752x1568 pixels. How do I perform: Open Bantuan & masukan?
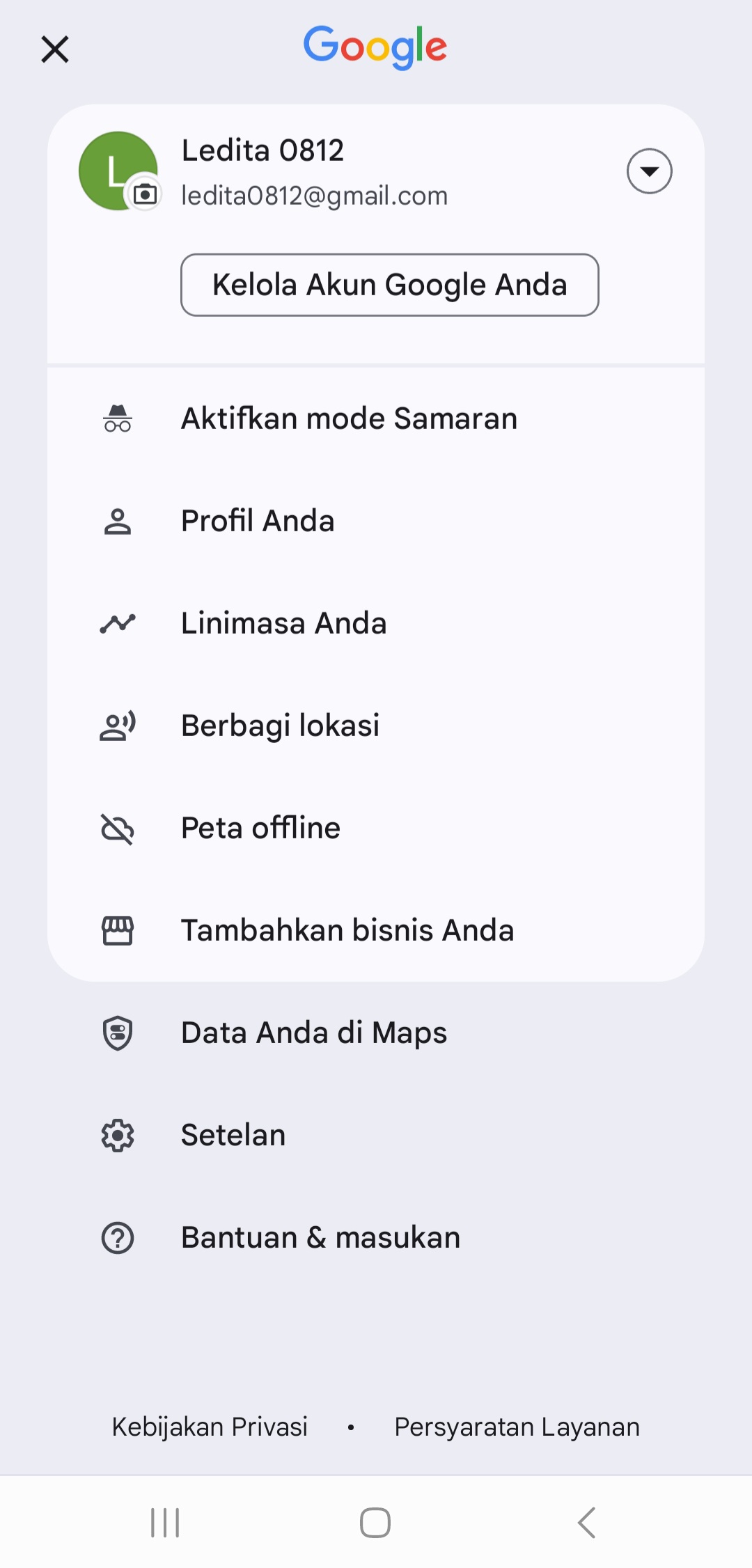click(376, 1237)
